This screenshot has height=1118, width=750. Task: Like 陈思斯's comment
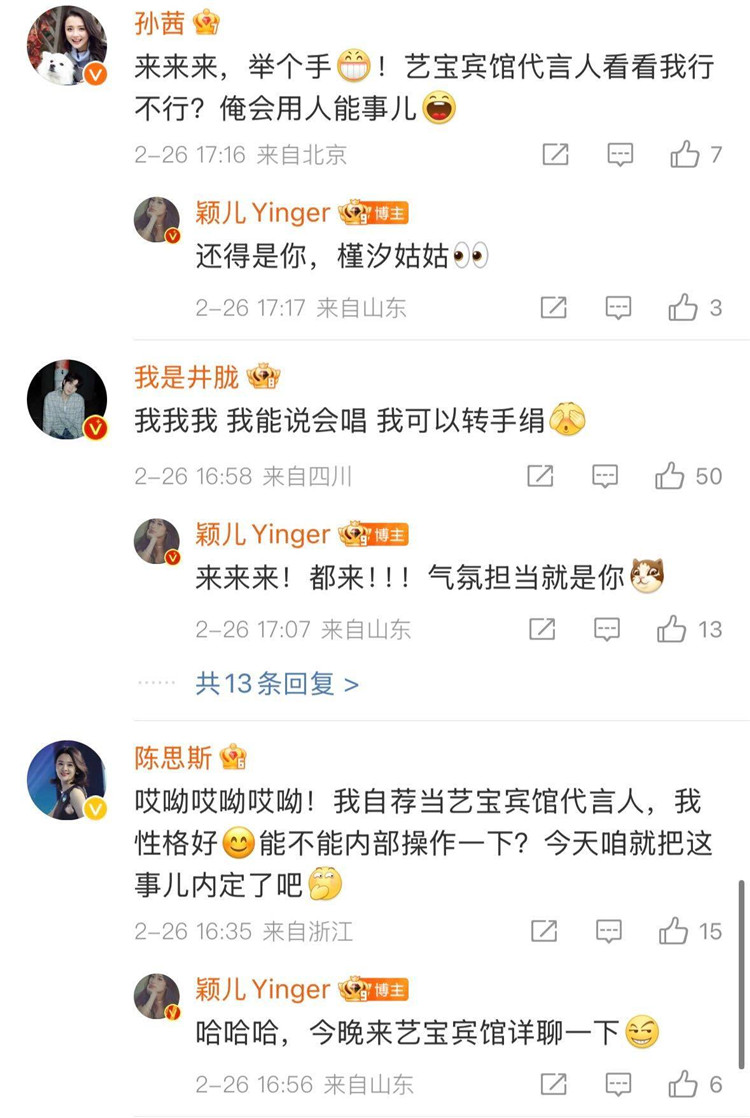pyautogui.click(x=674, y=932)
